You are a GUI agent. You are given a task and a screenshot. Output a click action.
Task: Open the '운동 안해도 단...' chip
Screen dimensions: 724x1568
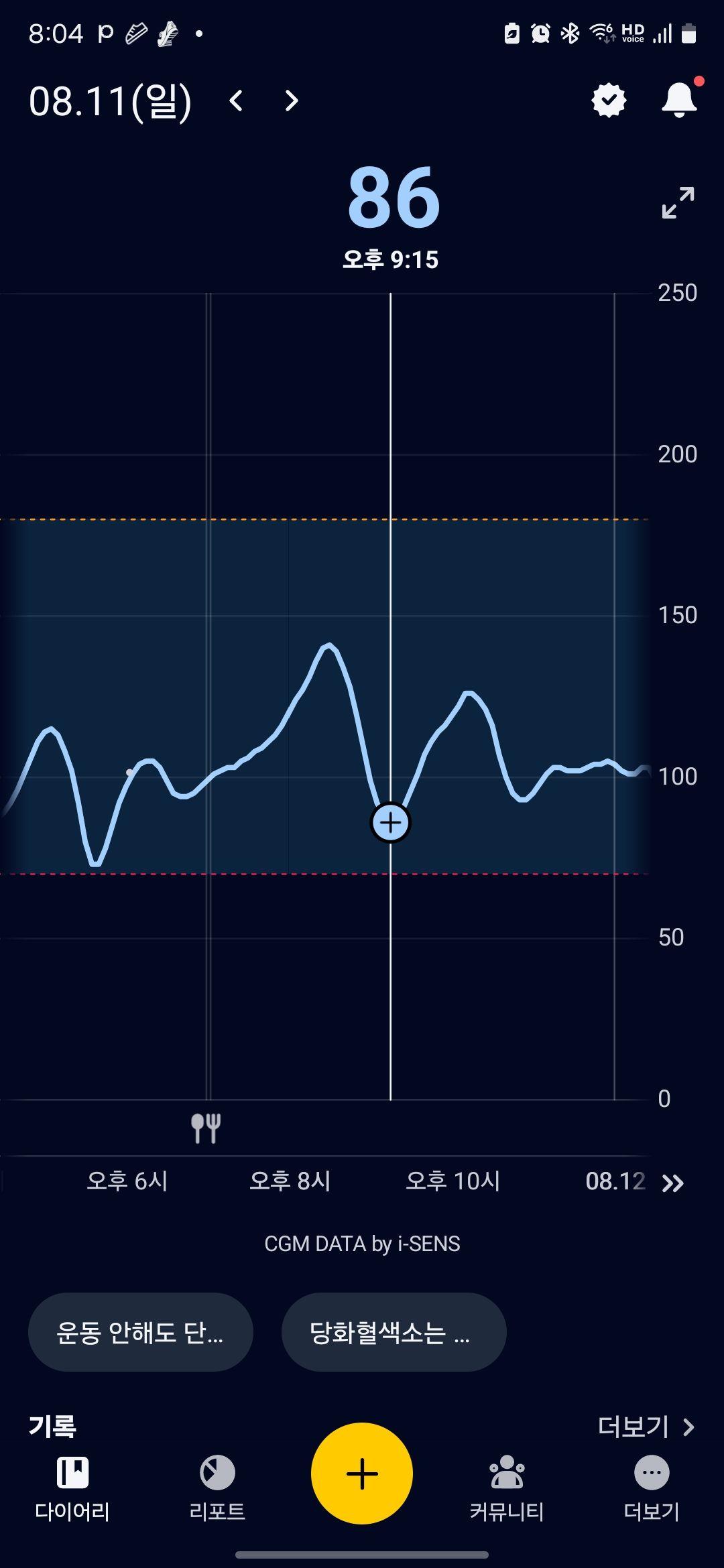point(140,1333)
